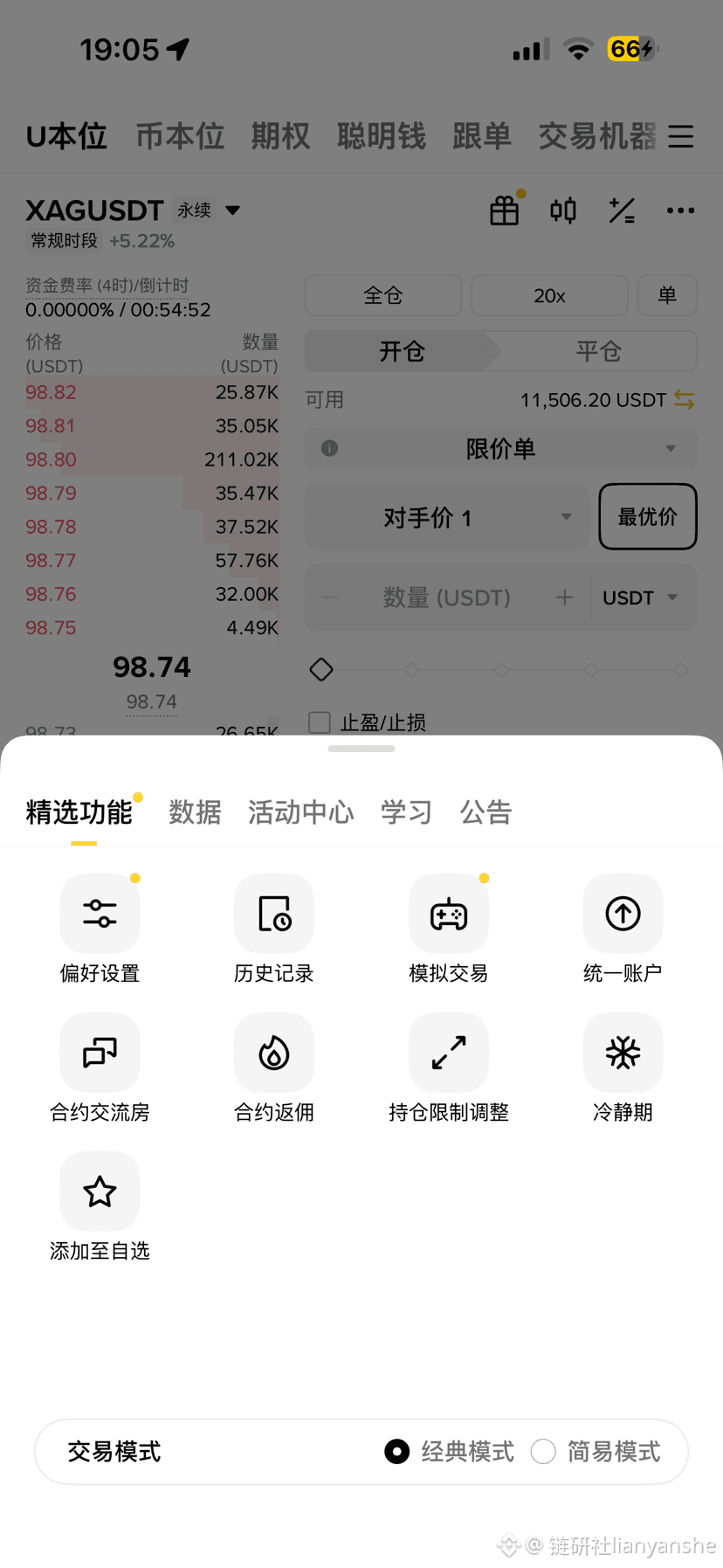723x1568 pixels.
Task: Open 合约返佣 rebate
Action: [274, 1053]
